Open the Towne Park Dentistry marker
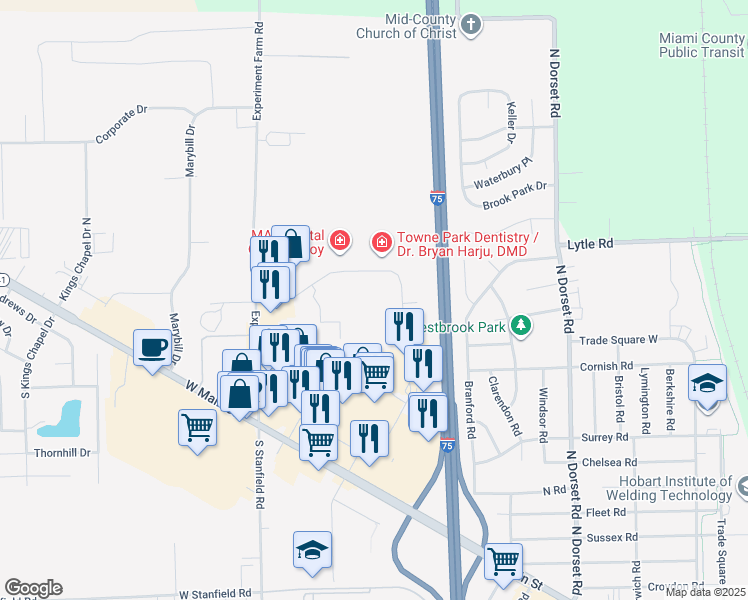Screen dimensions: 748x600 pos(382,243)
